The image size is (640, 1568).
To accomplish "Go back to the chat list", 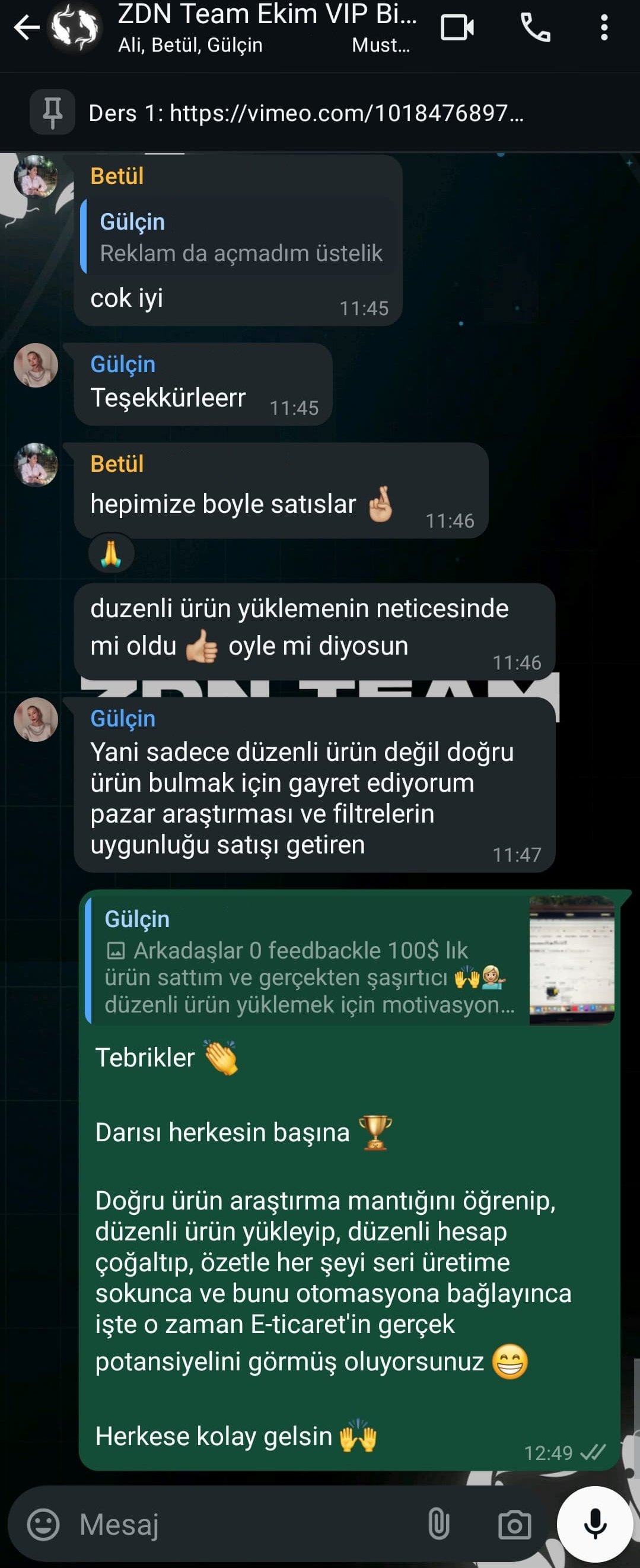I will (x=26, y=27).
